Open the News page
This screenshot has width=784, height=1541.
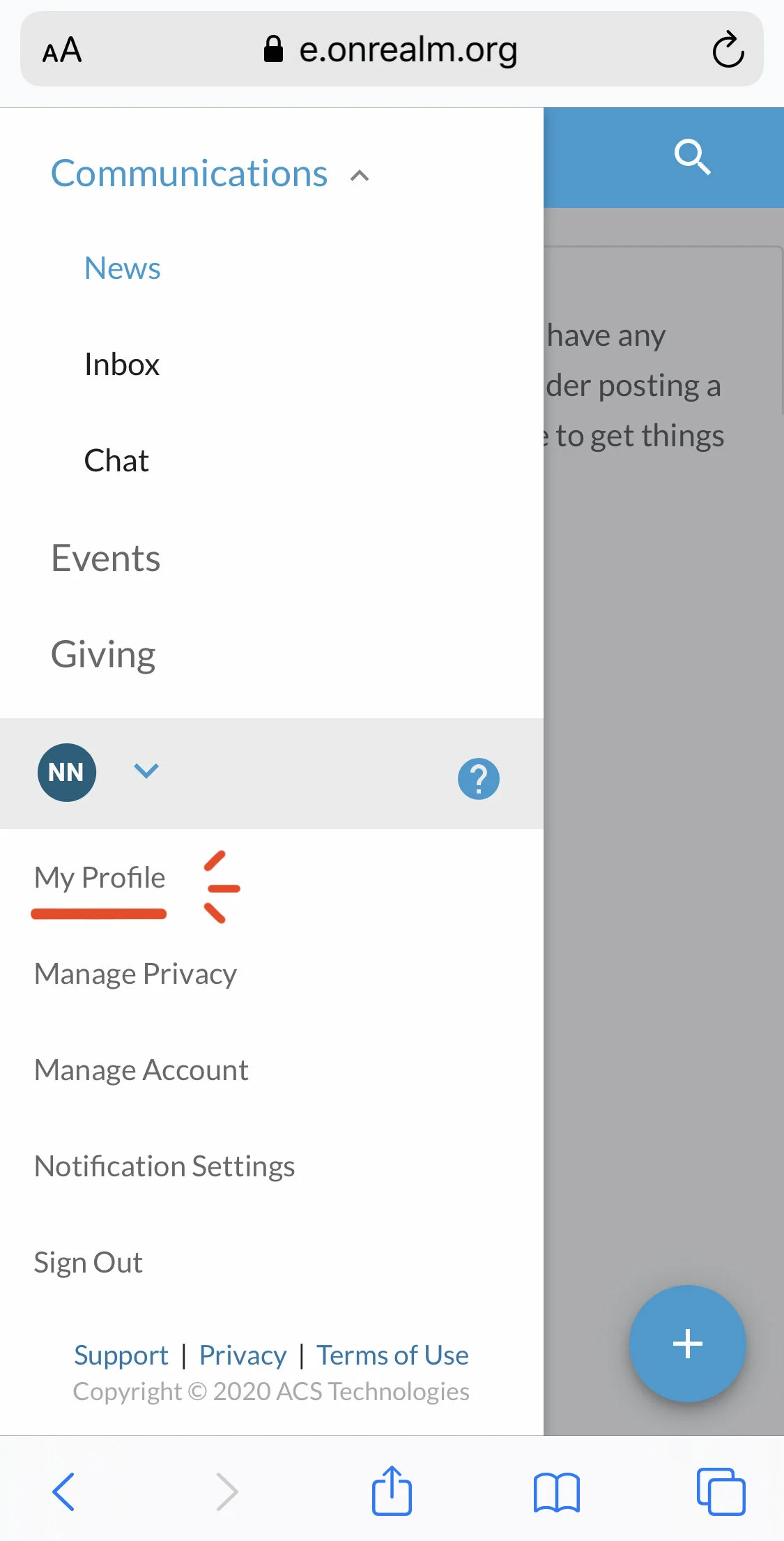tap(123, 268)
